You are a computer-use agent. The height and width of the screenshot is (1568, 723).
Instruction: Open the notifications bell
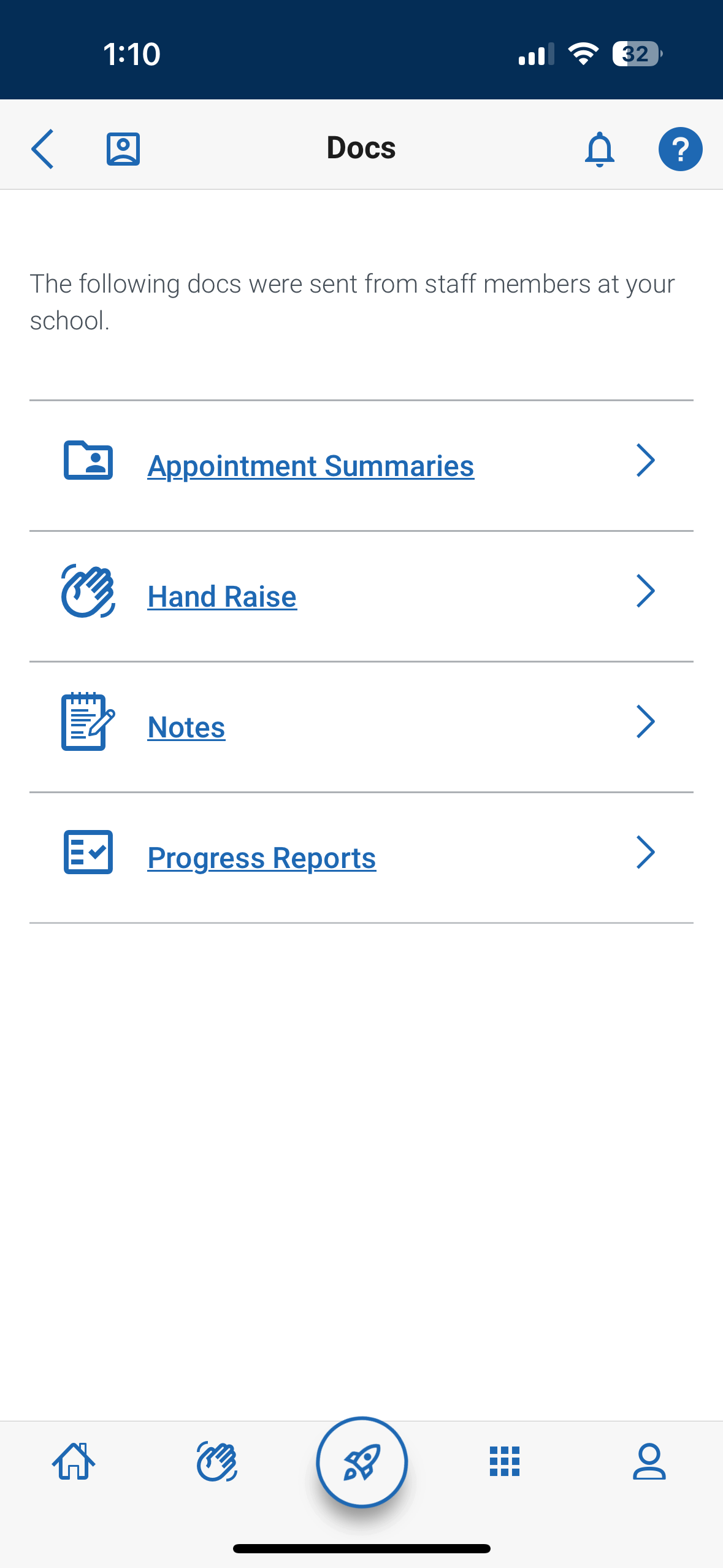point(599,149)
